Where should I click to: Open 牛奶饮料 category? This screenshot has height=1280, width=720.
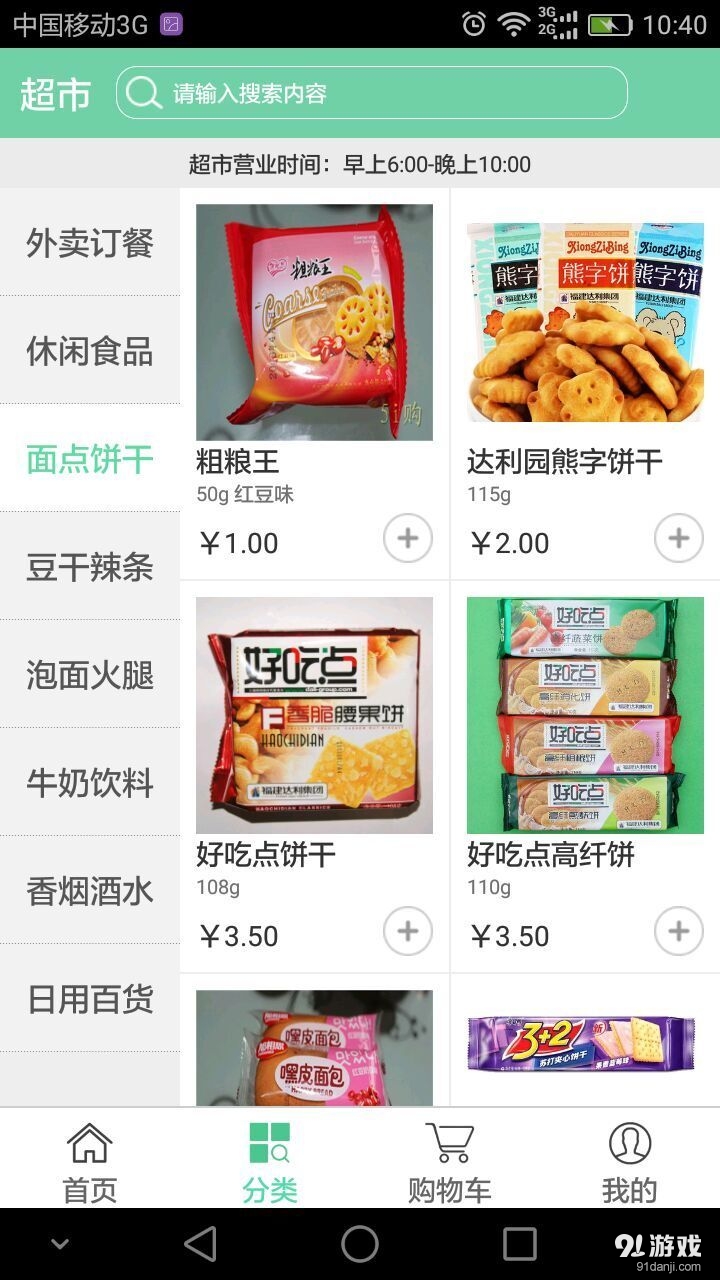[88, 784]
